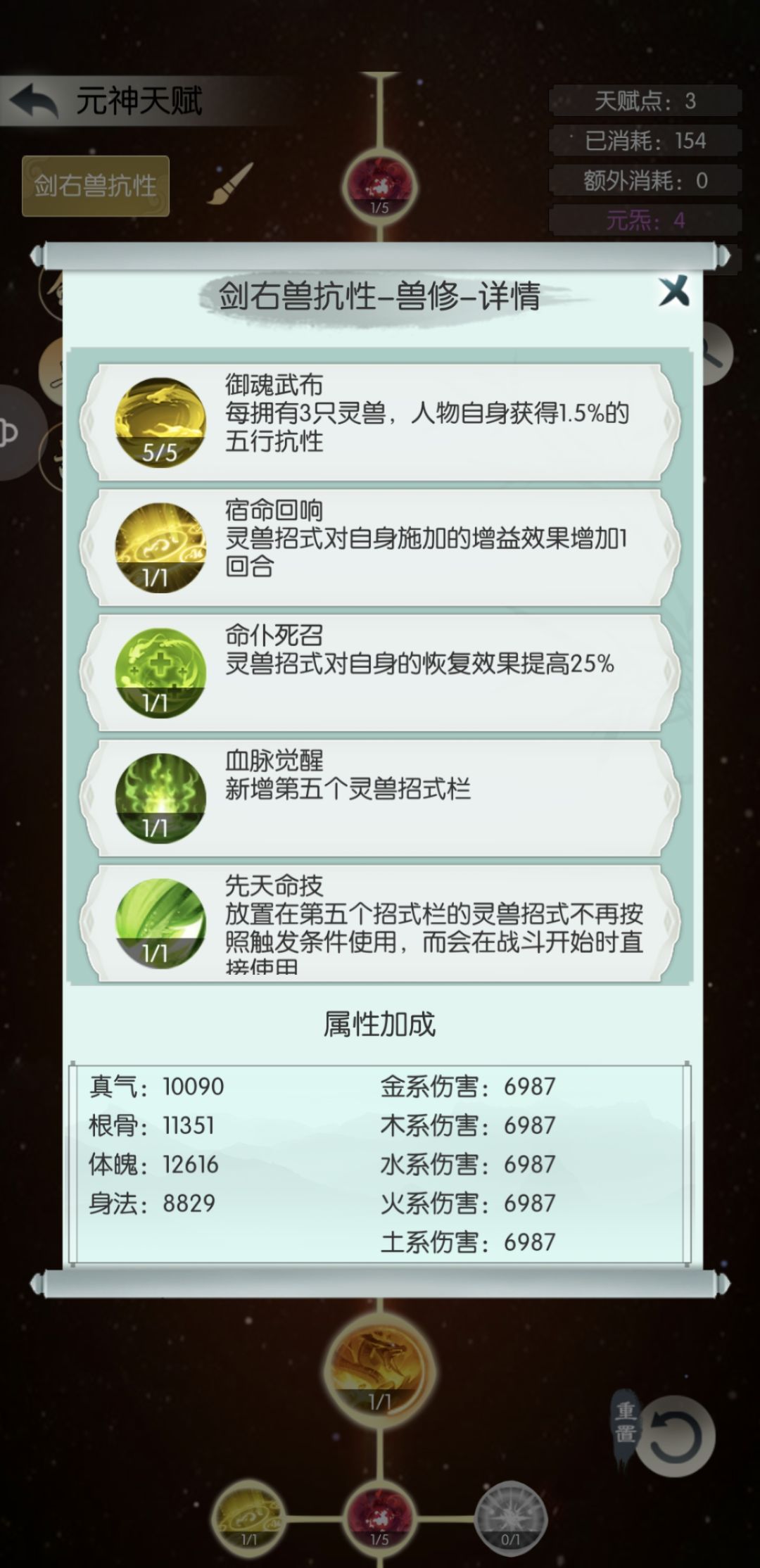Tap the 元炁 value display
The image size is (760, 1568).
click(644, 220)
